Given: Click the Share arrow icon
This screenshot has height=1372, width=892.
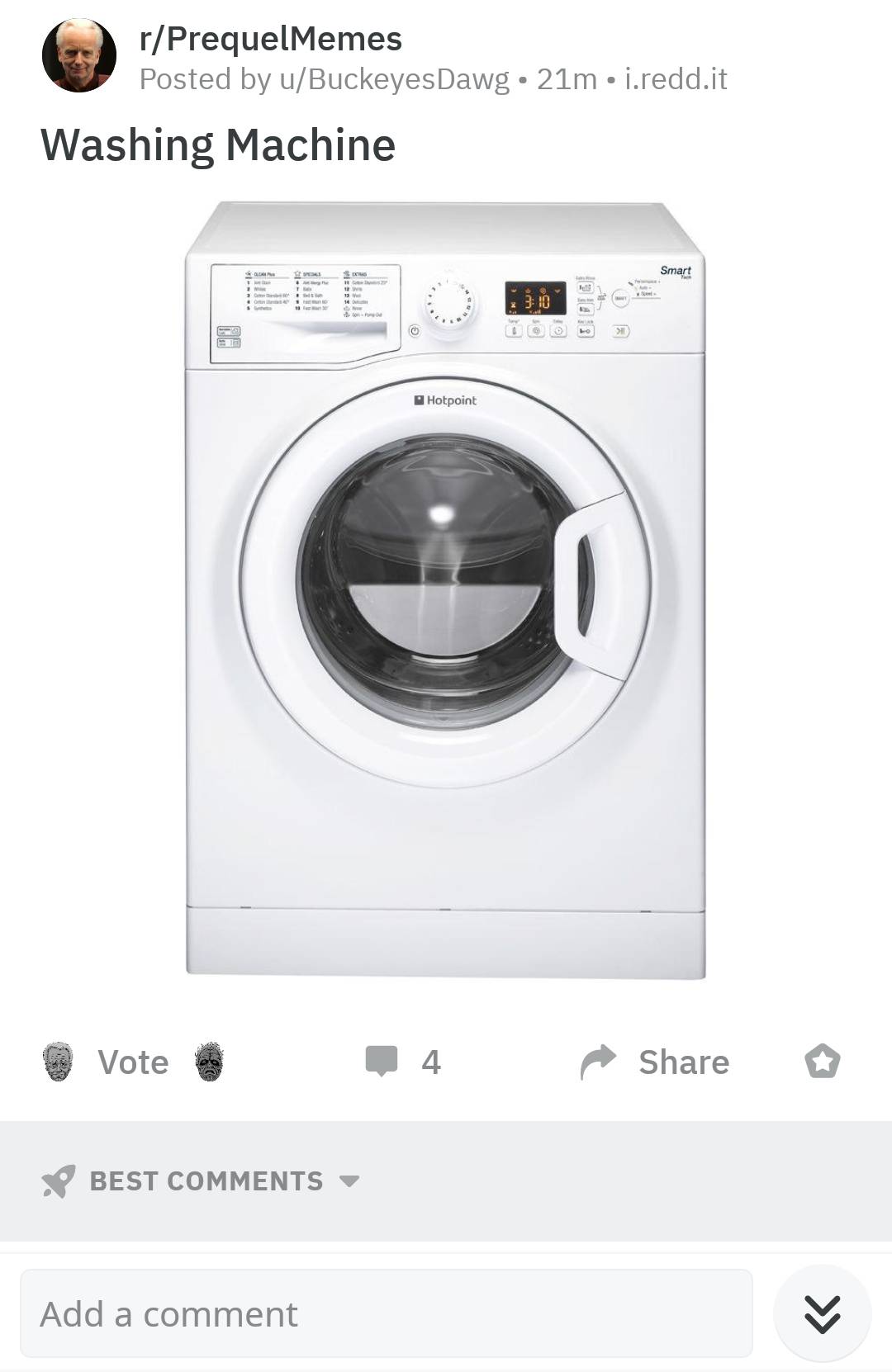Looking at the screenshot, I should pyautogui.click(x=598, y=1062).
